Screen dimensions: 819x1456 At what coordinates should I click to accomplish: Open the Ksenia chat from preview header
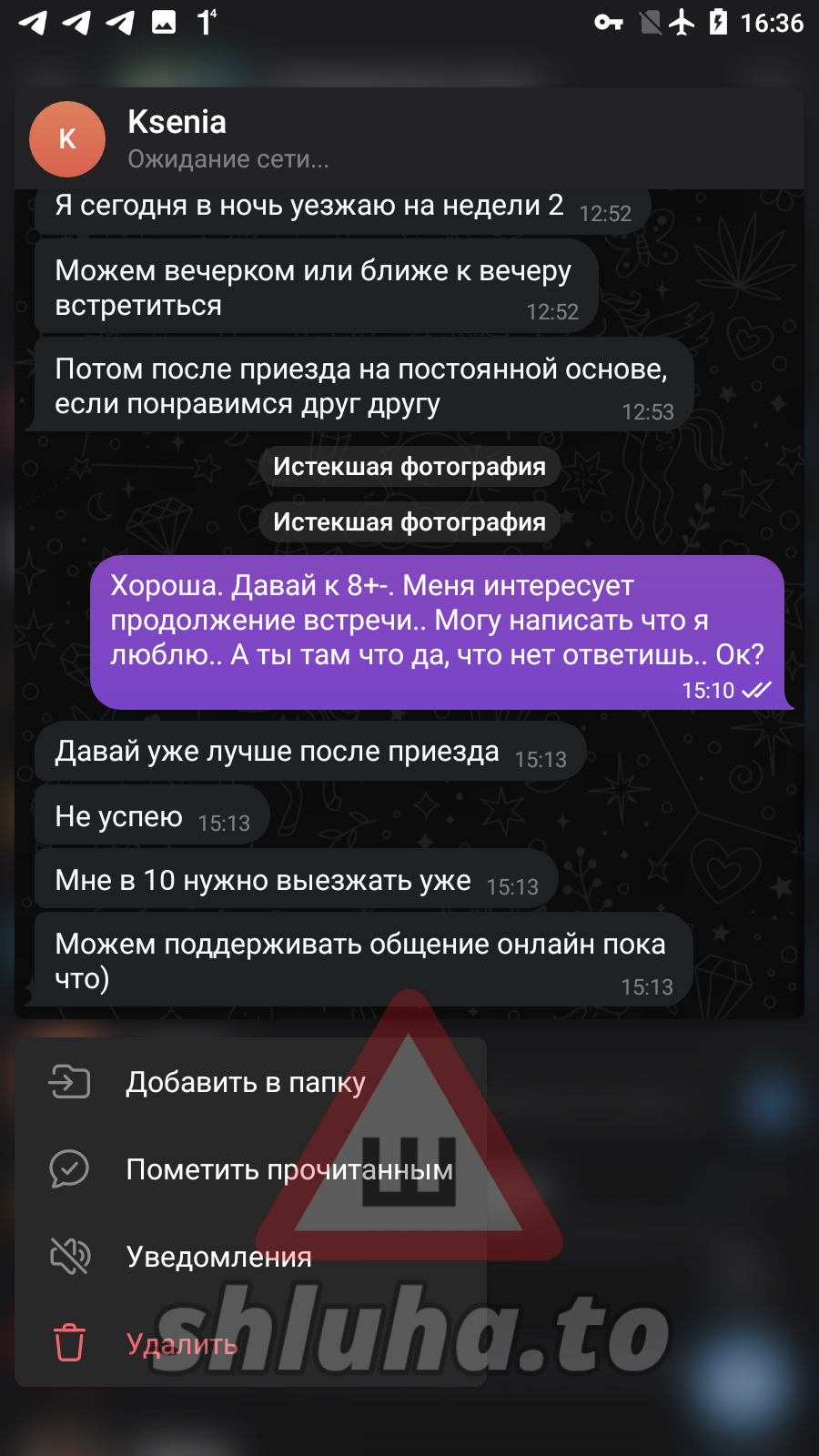coord(177,138)
